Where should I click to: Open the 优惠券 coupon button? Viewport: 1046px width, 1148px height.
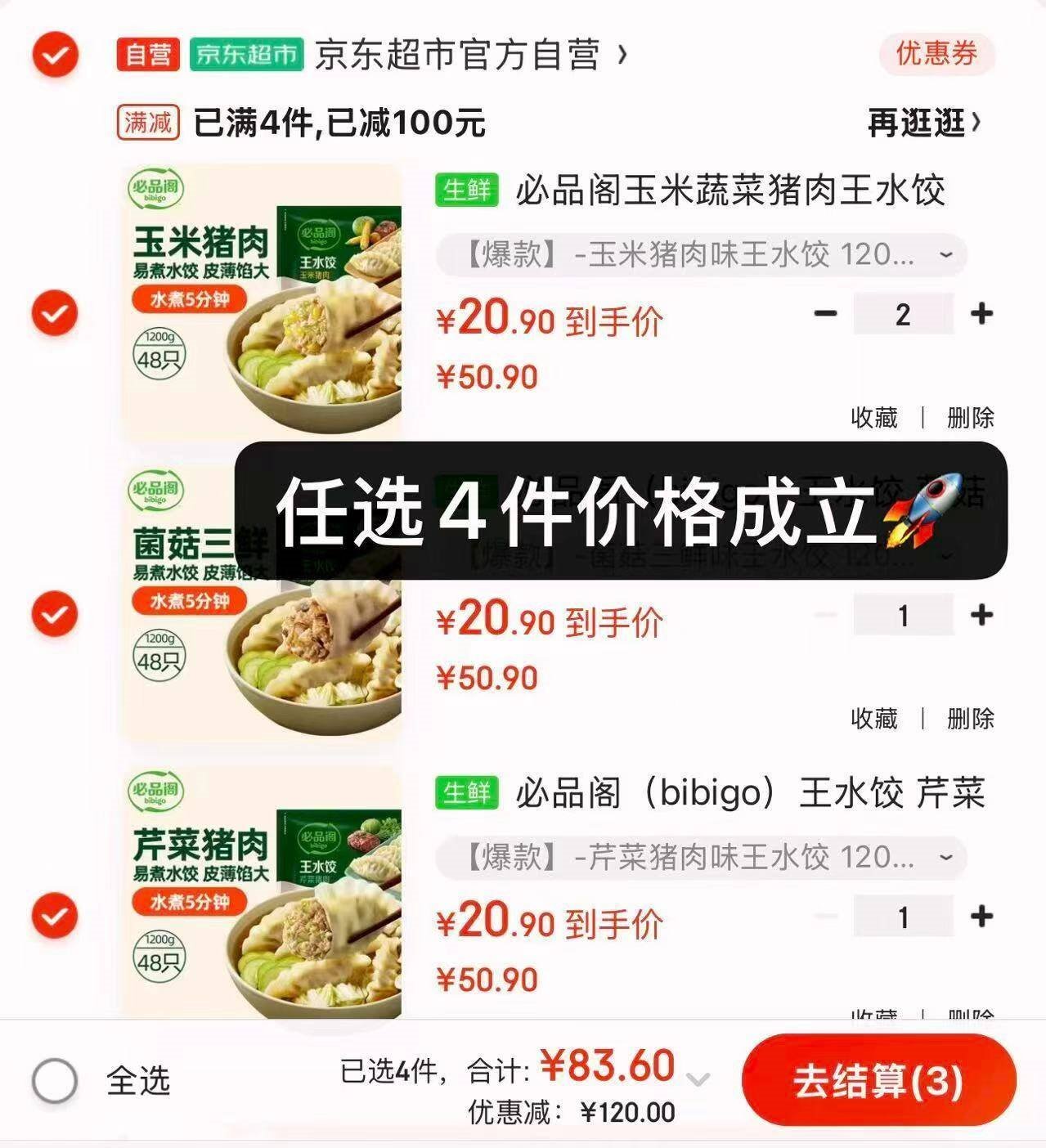point(936,55)
